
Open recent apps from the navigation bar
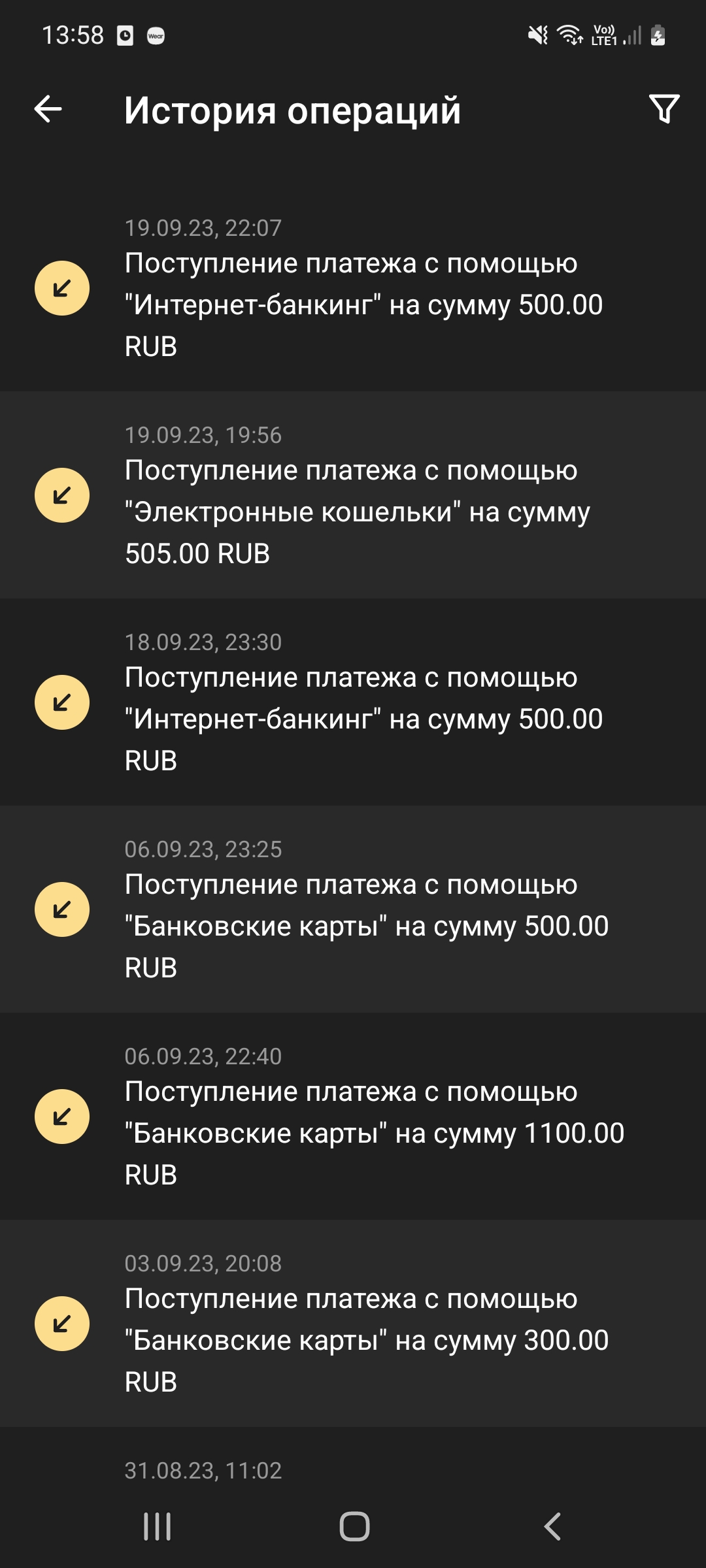click(x=157, y=1527)
